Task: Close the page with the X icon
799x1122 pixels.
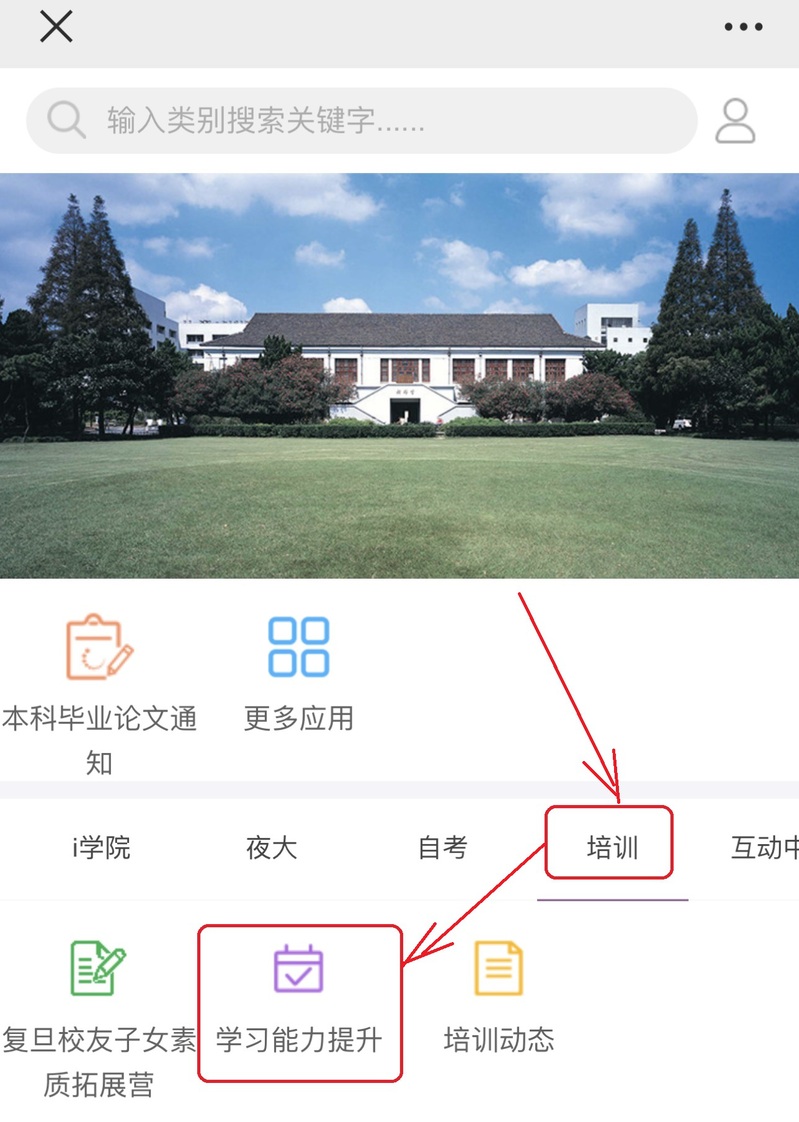Action: [56, 27]
